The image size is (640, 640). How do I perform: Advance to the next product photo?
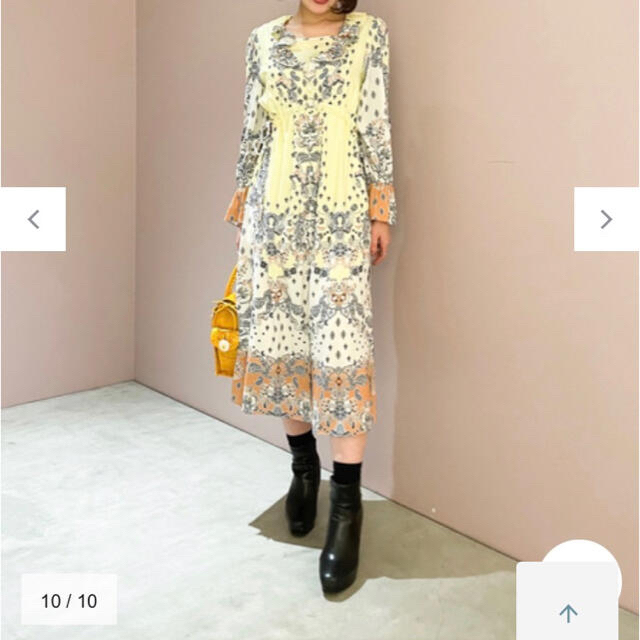click(x=605, y=219)
